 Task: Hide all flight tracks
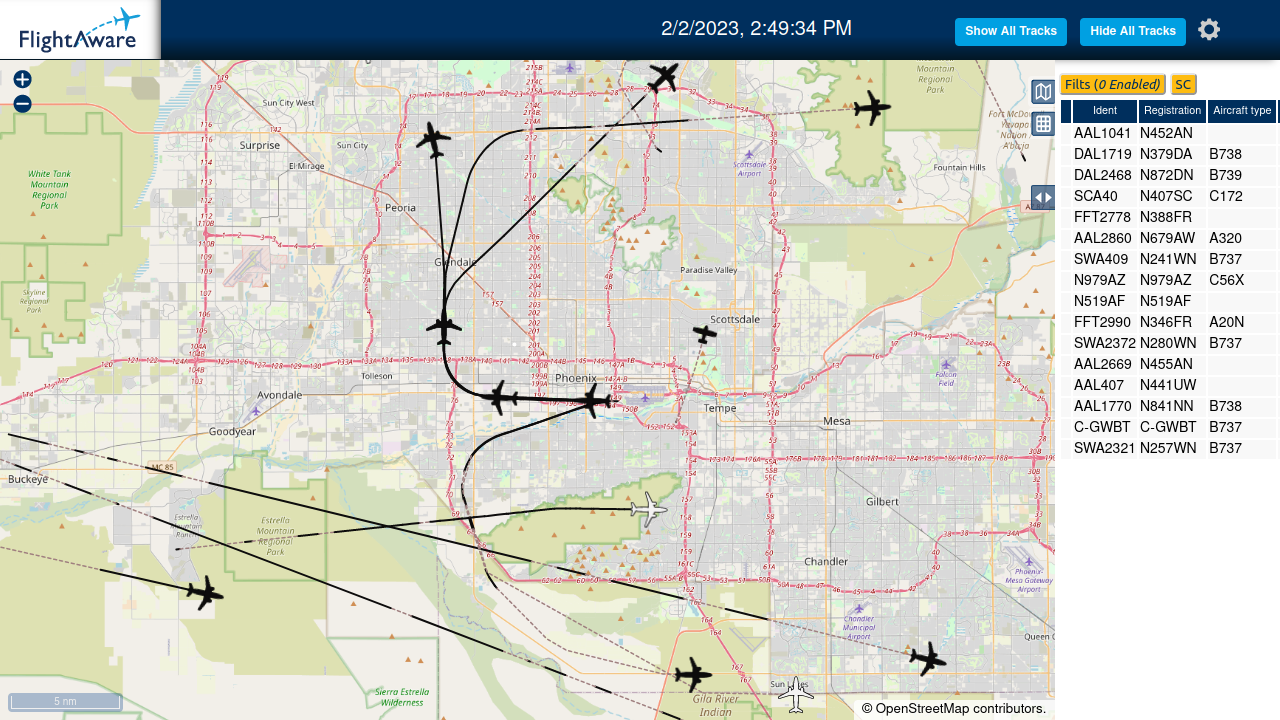click(1133, 32)
